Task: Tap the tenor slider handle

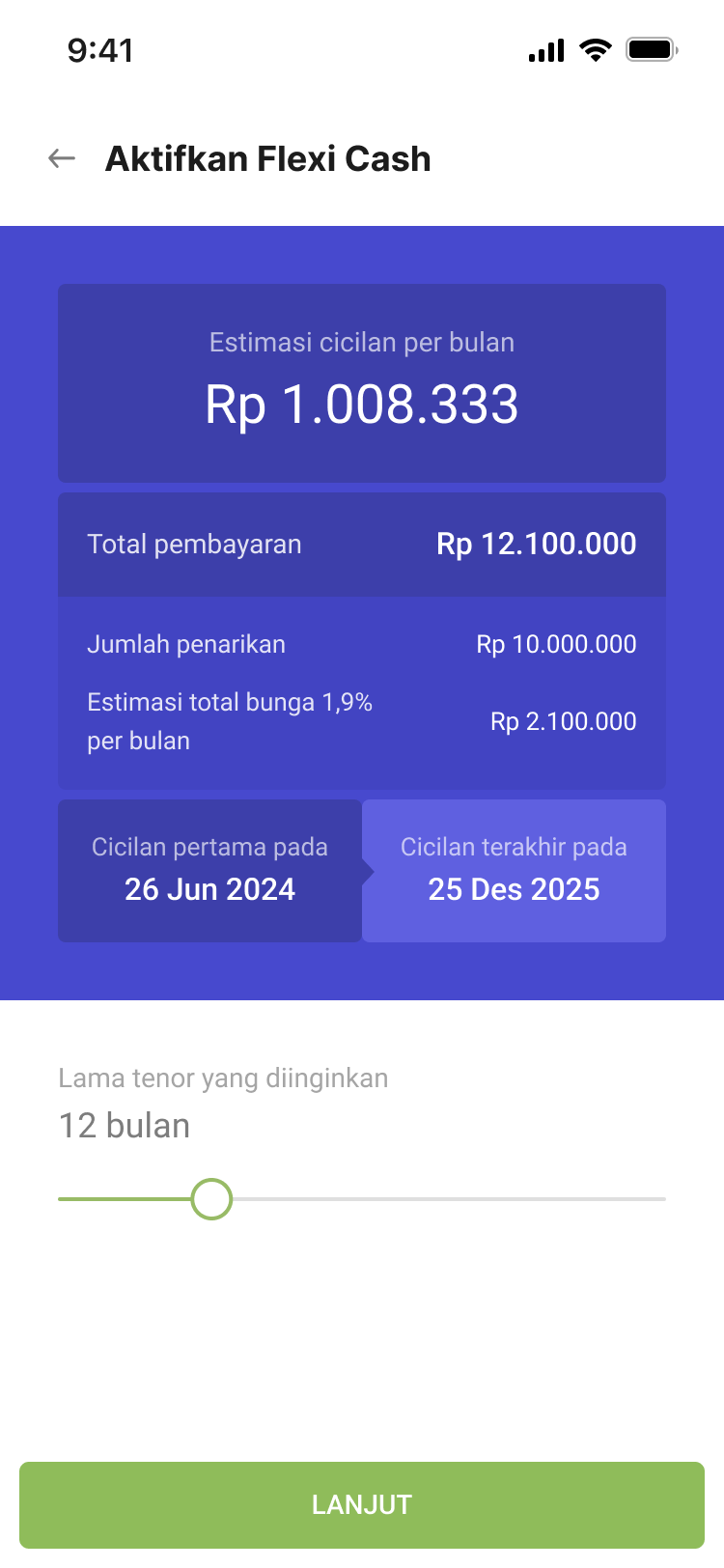Action: [211, 1199]
